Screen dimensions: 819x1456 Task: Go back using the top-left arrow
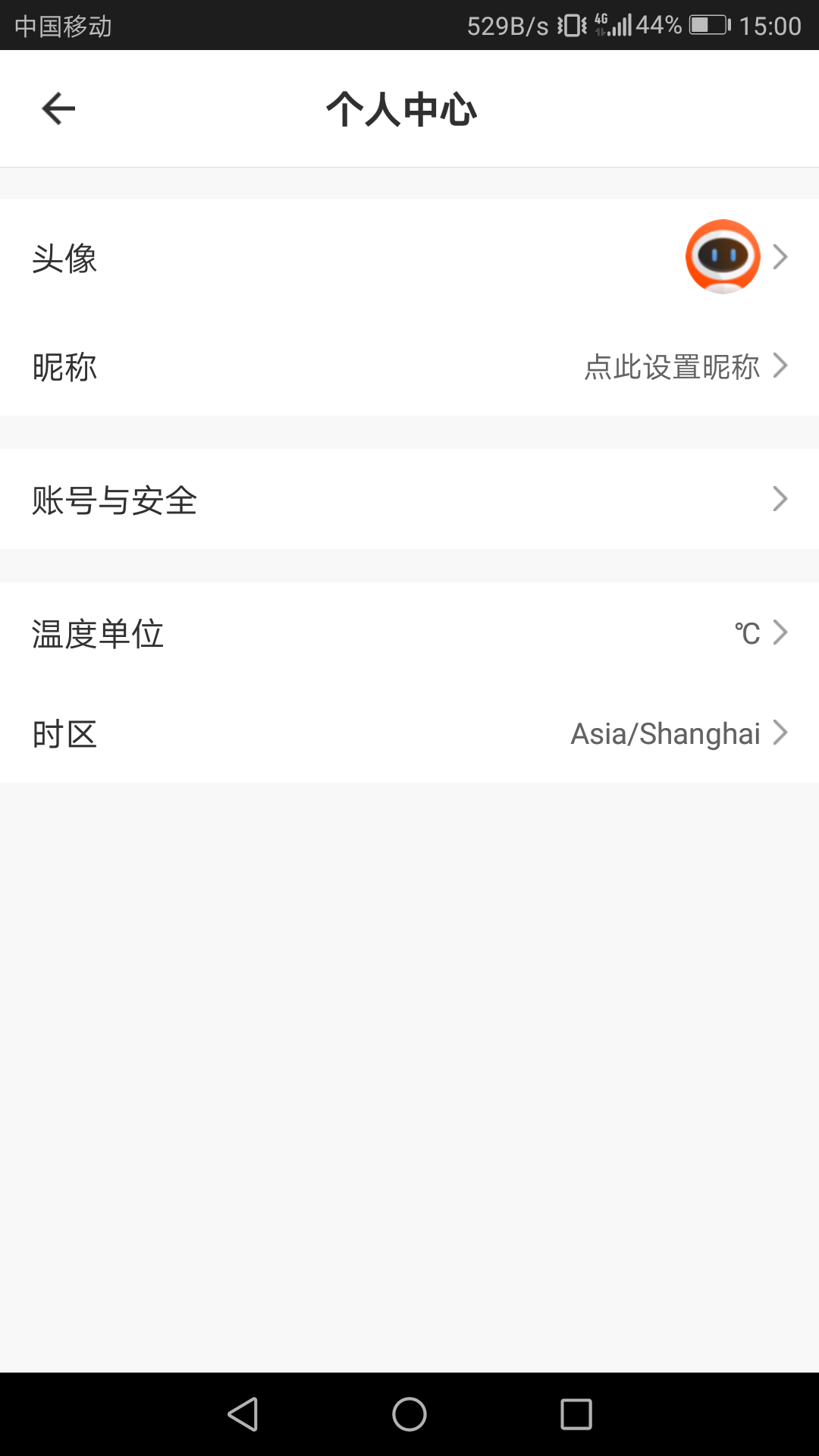coord(58,108)
